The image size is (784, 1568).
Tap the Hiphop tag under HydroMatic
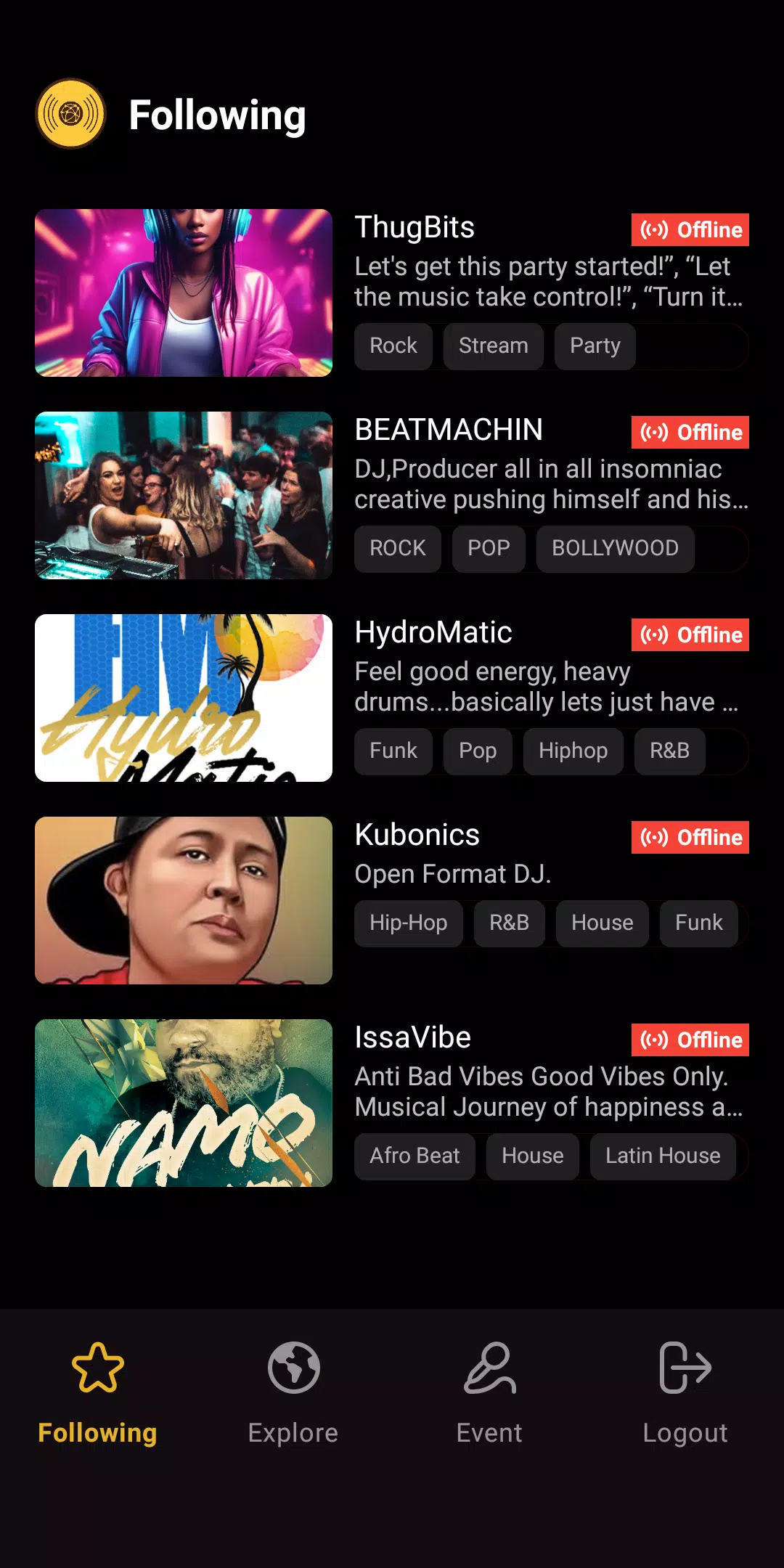coord(573,751)
